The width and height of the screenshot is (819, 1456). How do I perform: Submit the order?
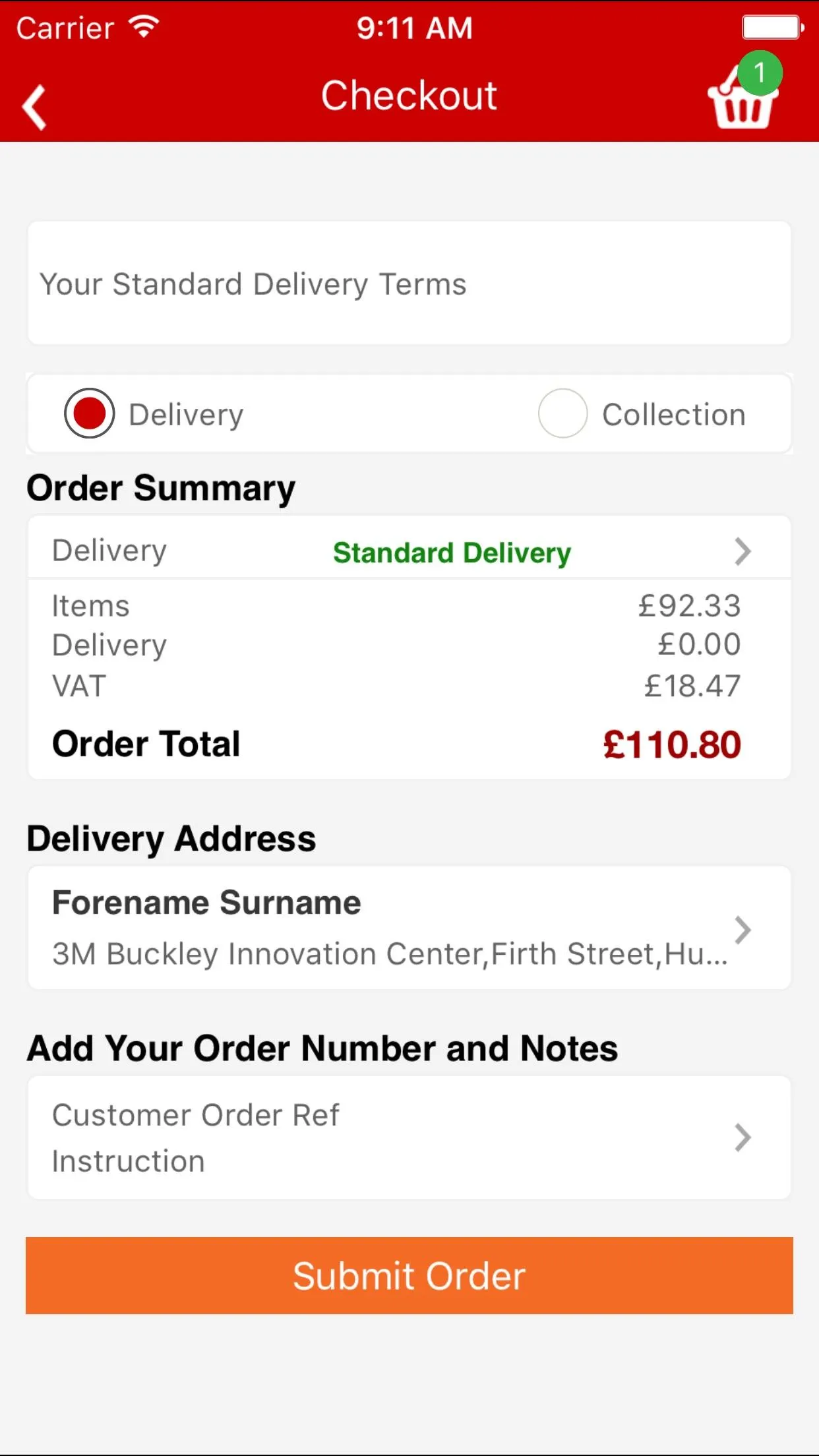coord(409,1275)
